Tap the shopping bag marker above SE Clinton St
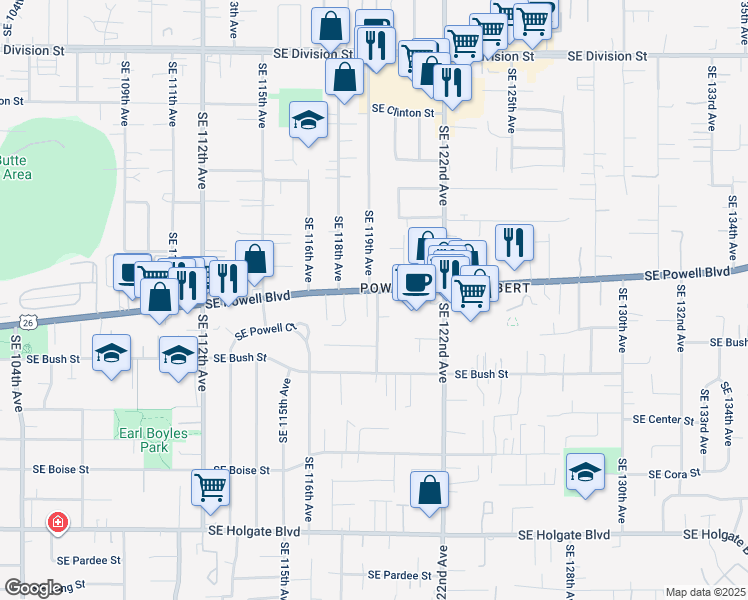Screen dimensions: 748x600 pos(344,78)
